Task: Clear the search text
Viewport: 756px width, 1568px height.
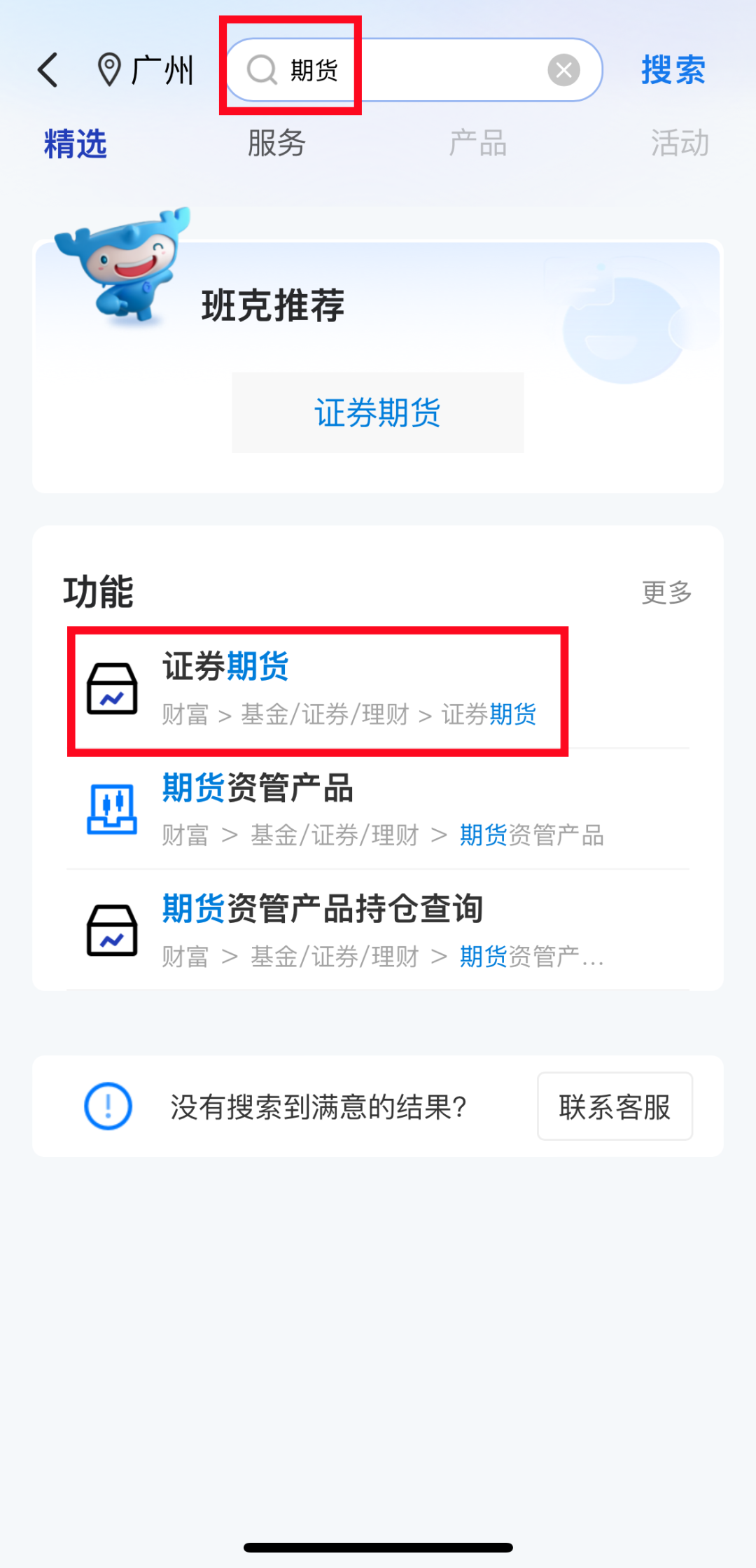Action: (563, 70)
